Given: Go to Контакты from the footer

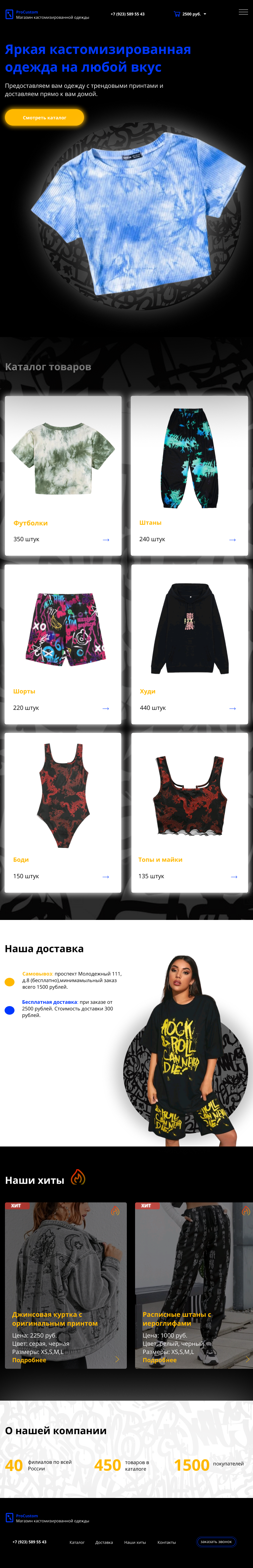Looking at the screenshot, I should tap(166, 1542).
